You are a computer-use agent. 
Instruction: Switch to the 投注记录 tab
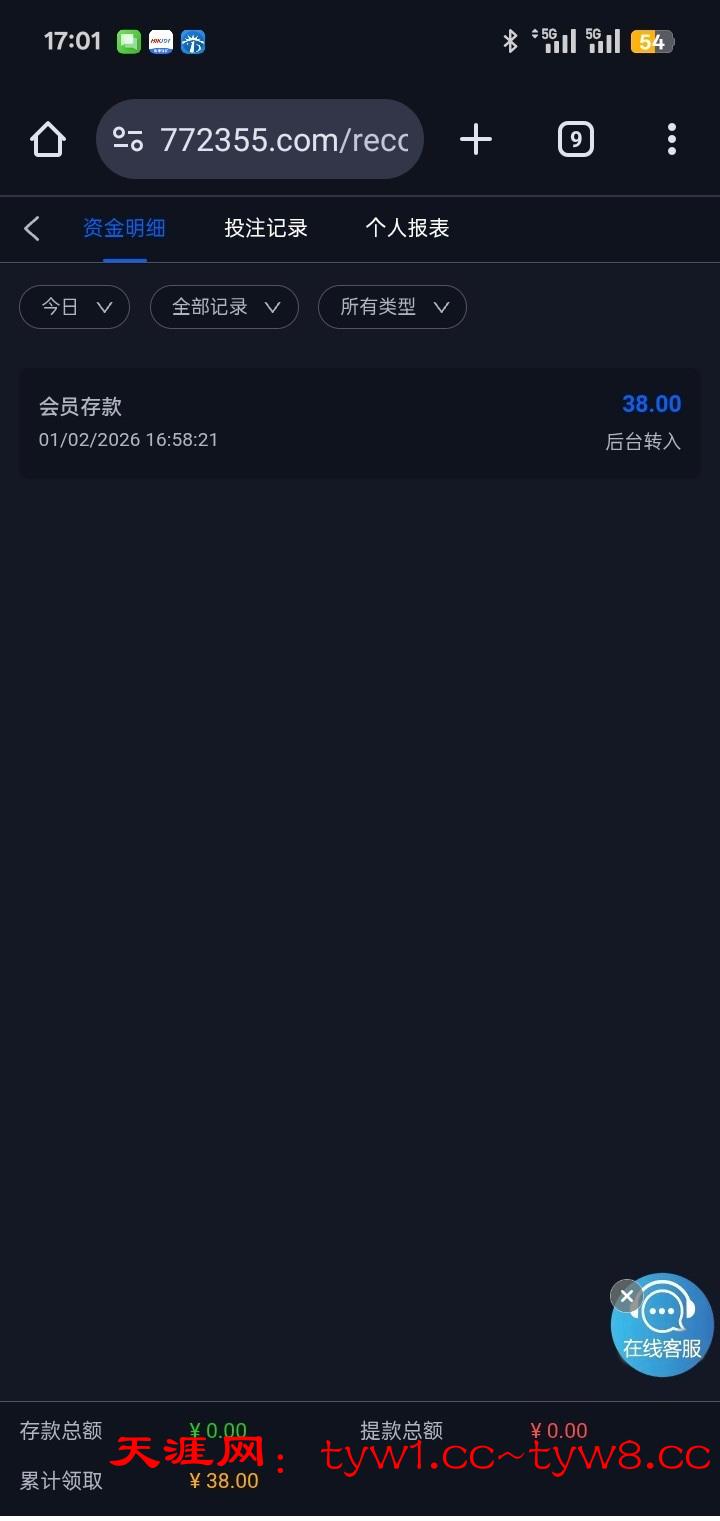point(266,228)
